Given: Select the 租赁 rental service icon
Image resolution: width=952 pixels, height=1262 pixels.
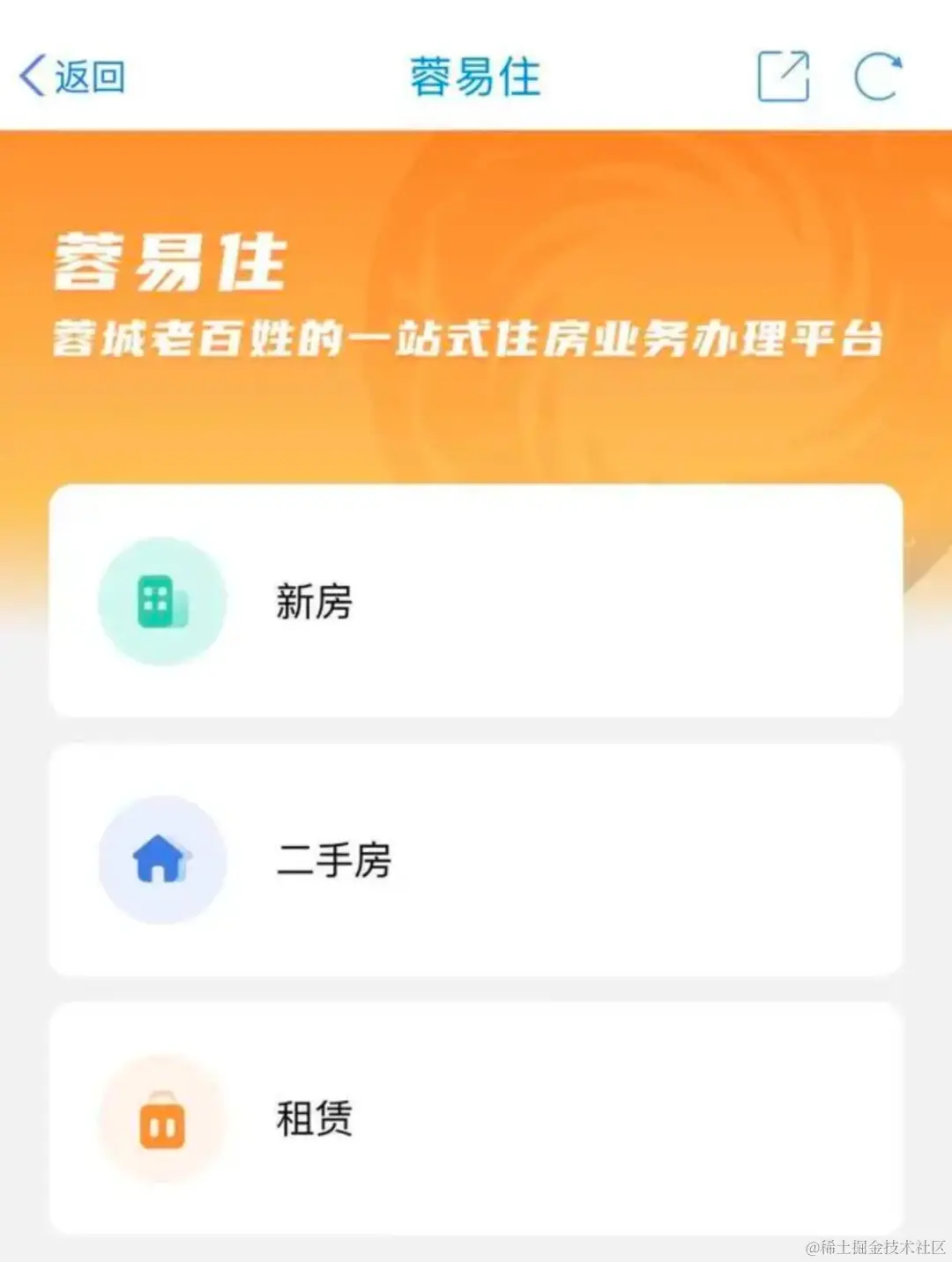Looking at the screenshot, I should tap(160, 1119).
